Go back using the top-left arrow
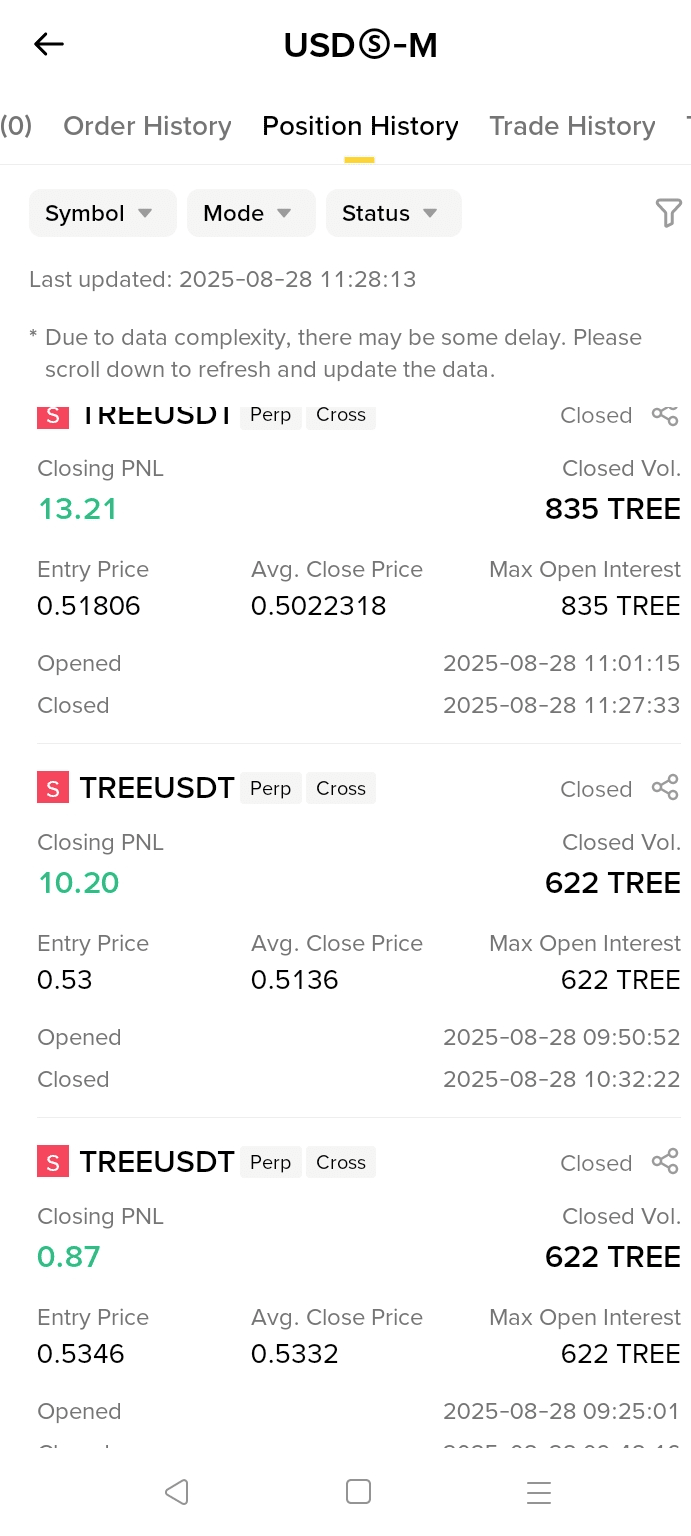 tap(48, 44)
